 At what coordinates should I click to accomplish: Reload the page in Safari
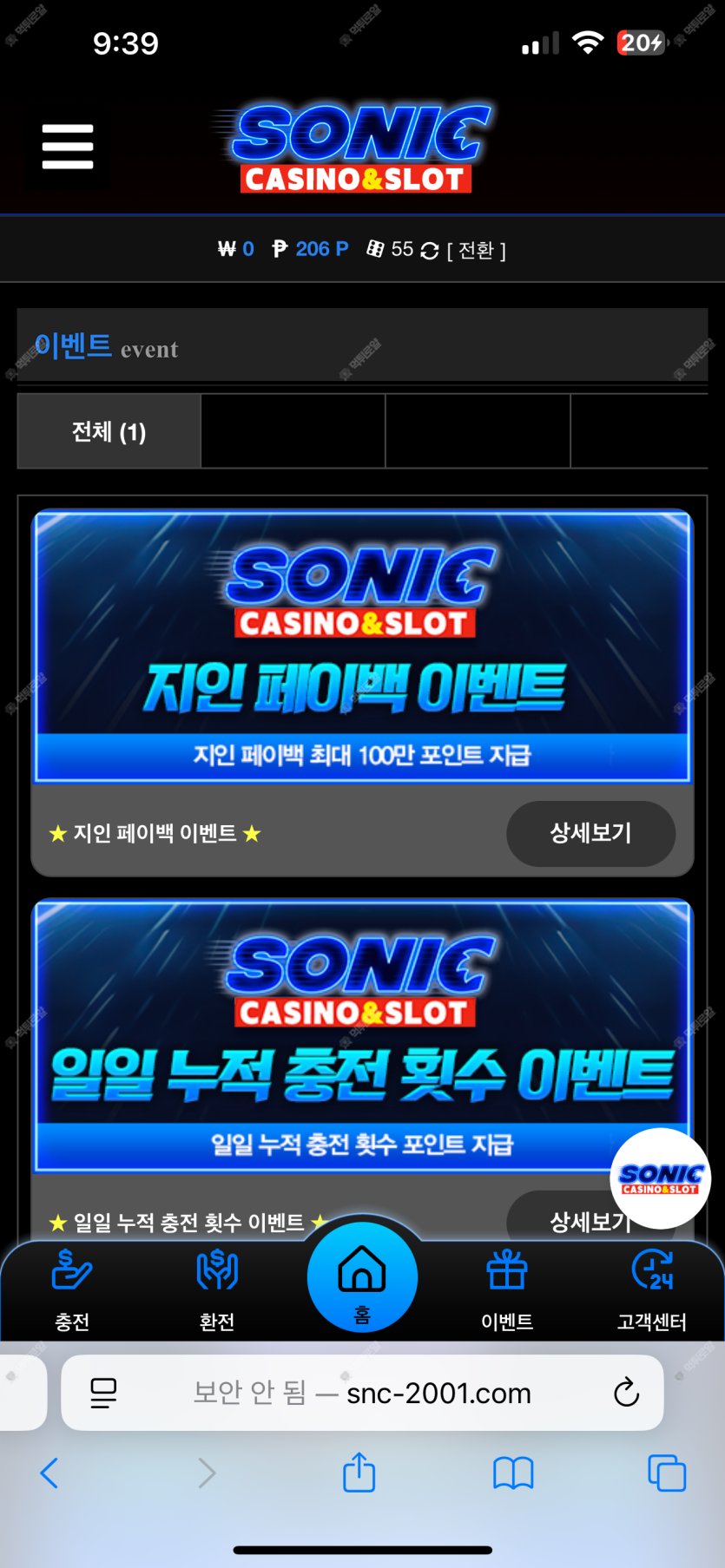[626, 1393]
